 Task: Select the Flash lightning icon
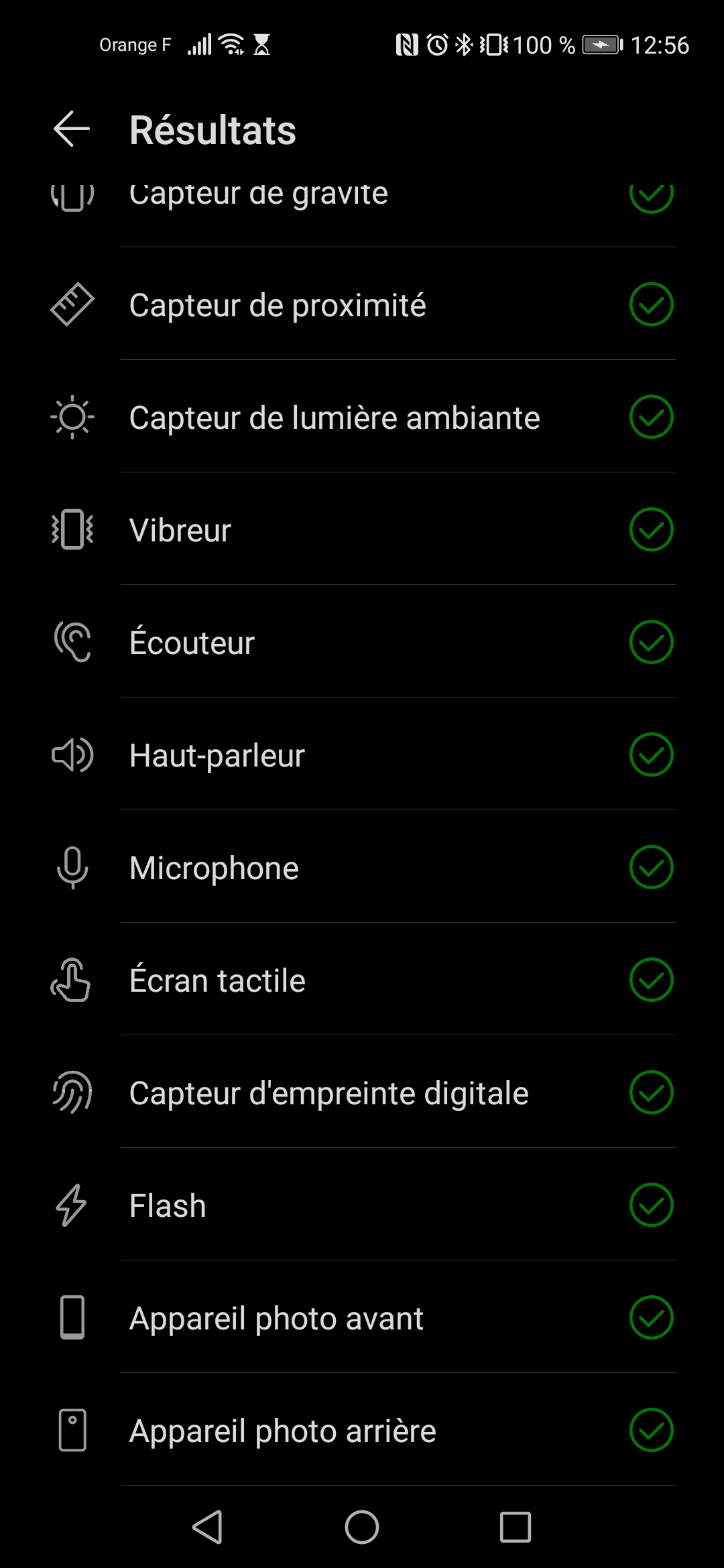point(72,1205)
